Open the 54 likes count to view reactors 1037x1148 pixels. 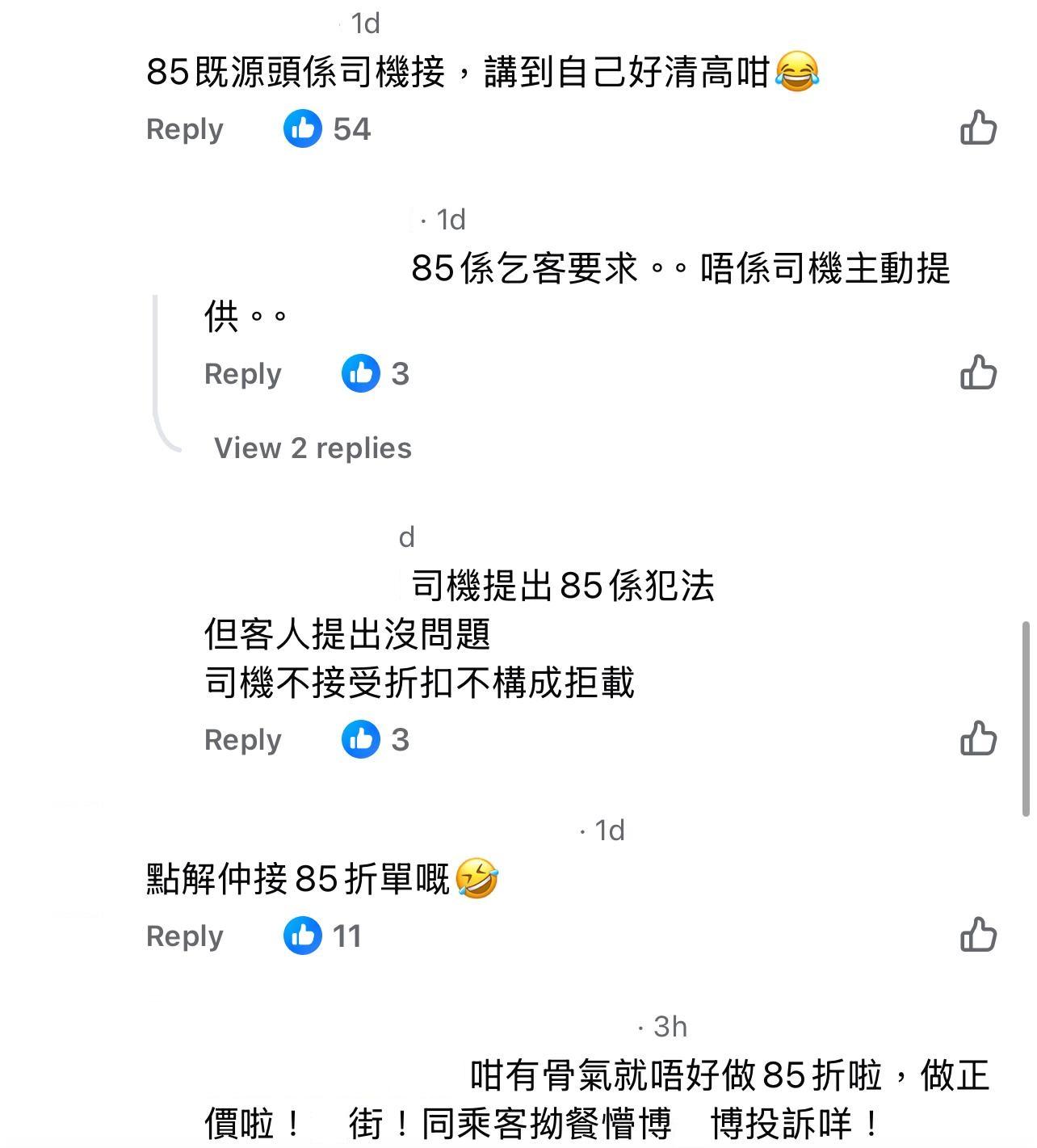(351, 127)
